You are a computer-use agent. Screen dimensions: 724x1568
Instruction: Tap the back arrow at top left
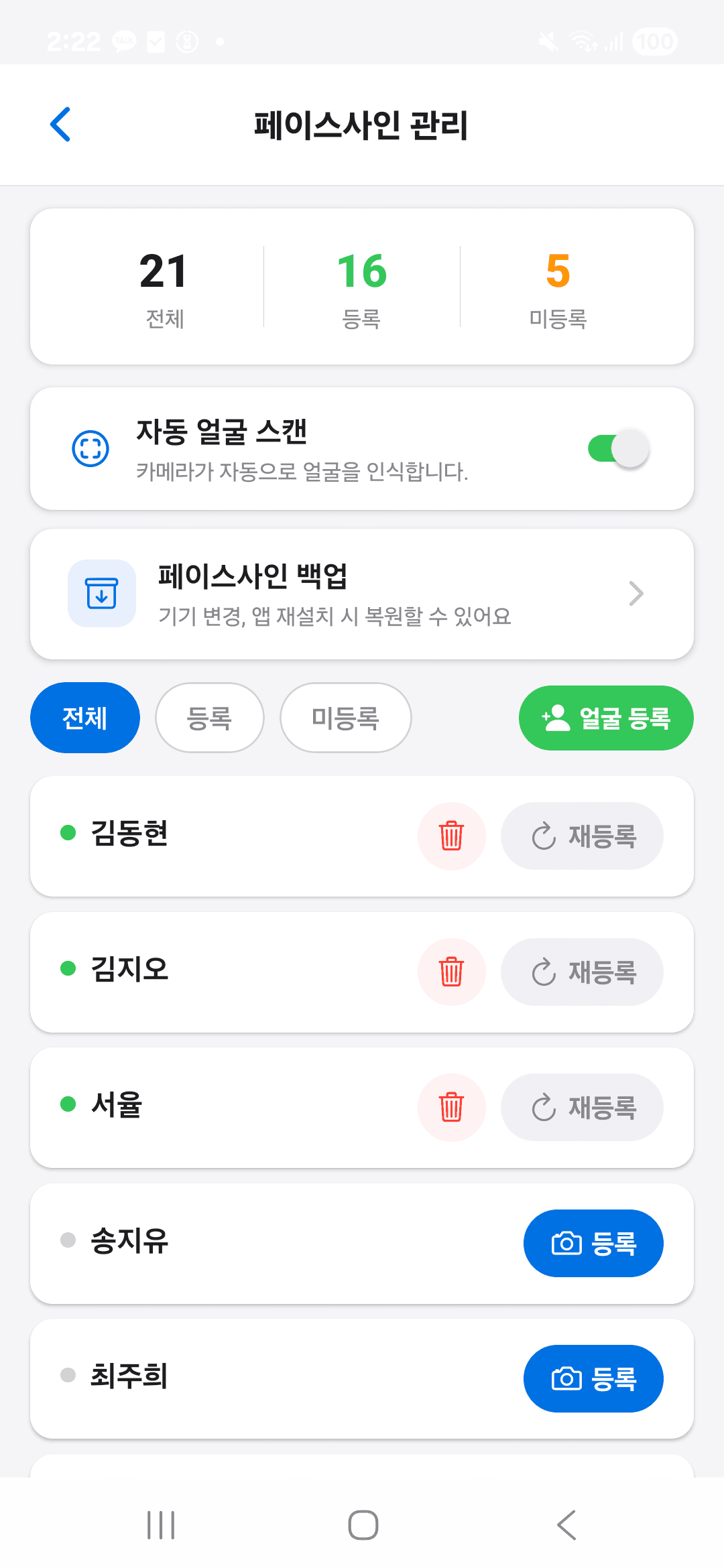60,124
